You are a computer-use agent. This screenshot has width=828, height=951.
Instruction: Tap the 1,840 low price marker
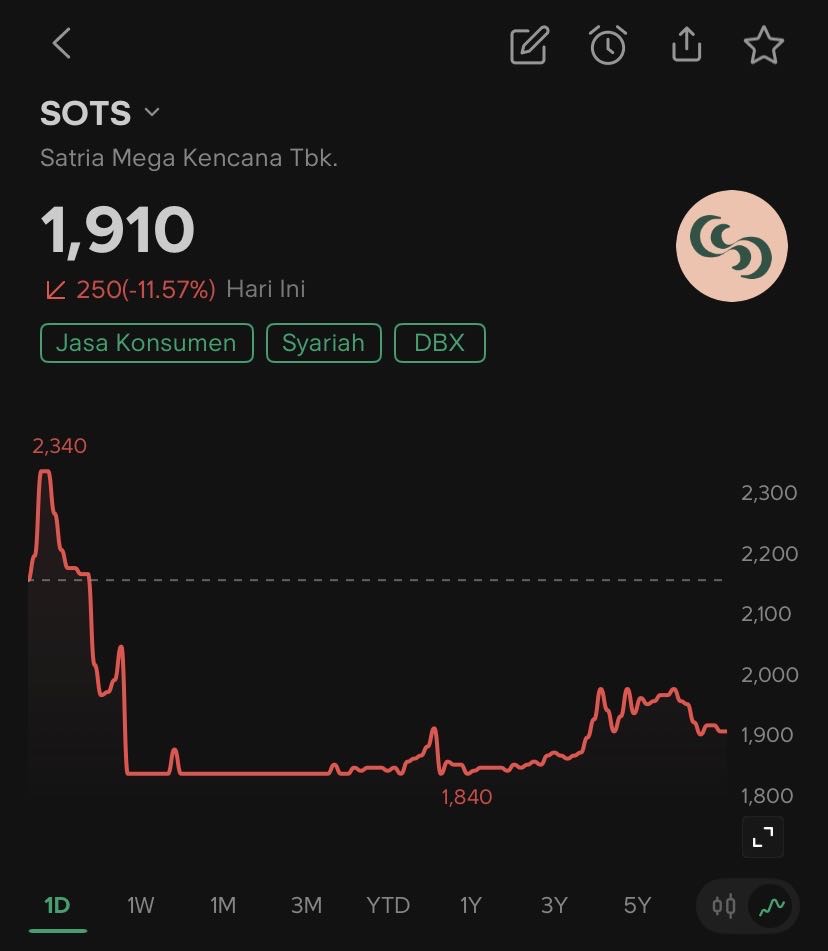pyautogui.click(x=466, y=796)
